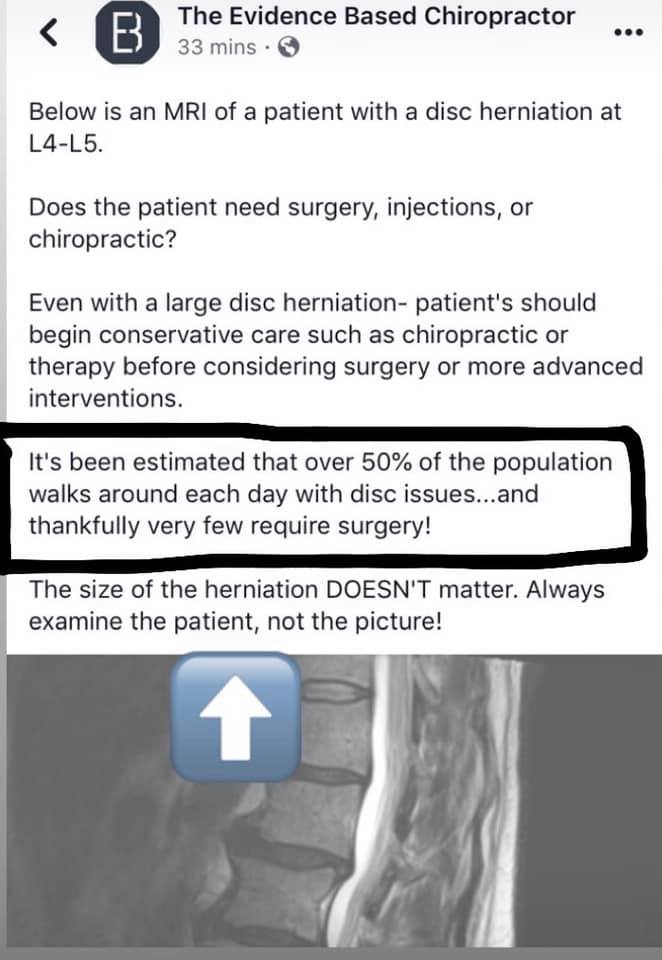The width and height of the screenshot is (662, 960).
Task: Visit The Evidence Based Chiropractor page name
Action: (x=376, y=16)
